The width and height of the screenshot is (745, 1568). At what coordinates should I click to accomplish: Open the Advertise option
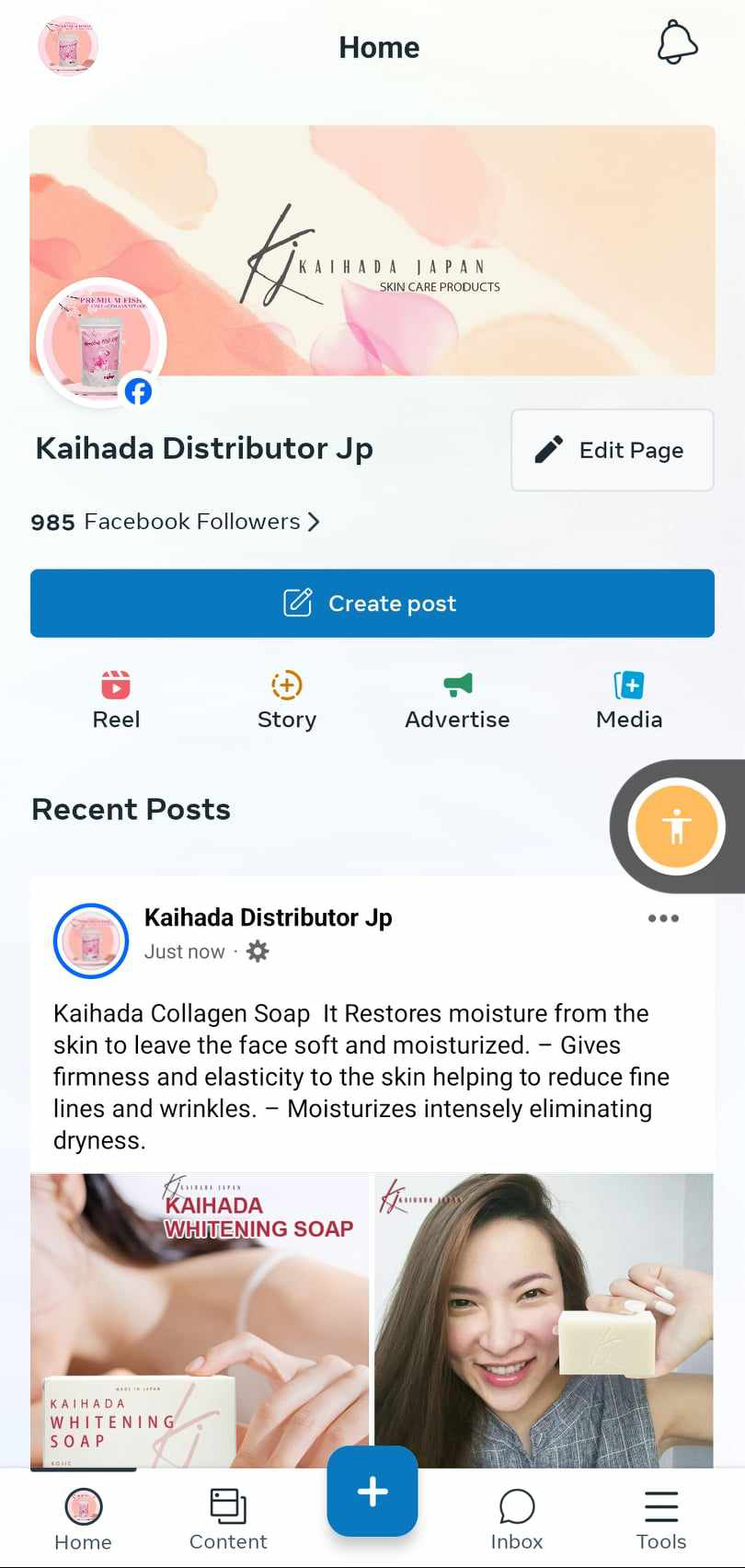coord(457,699)
